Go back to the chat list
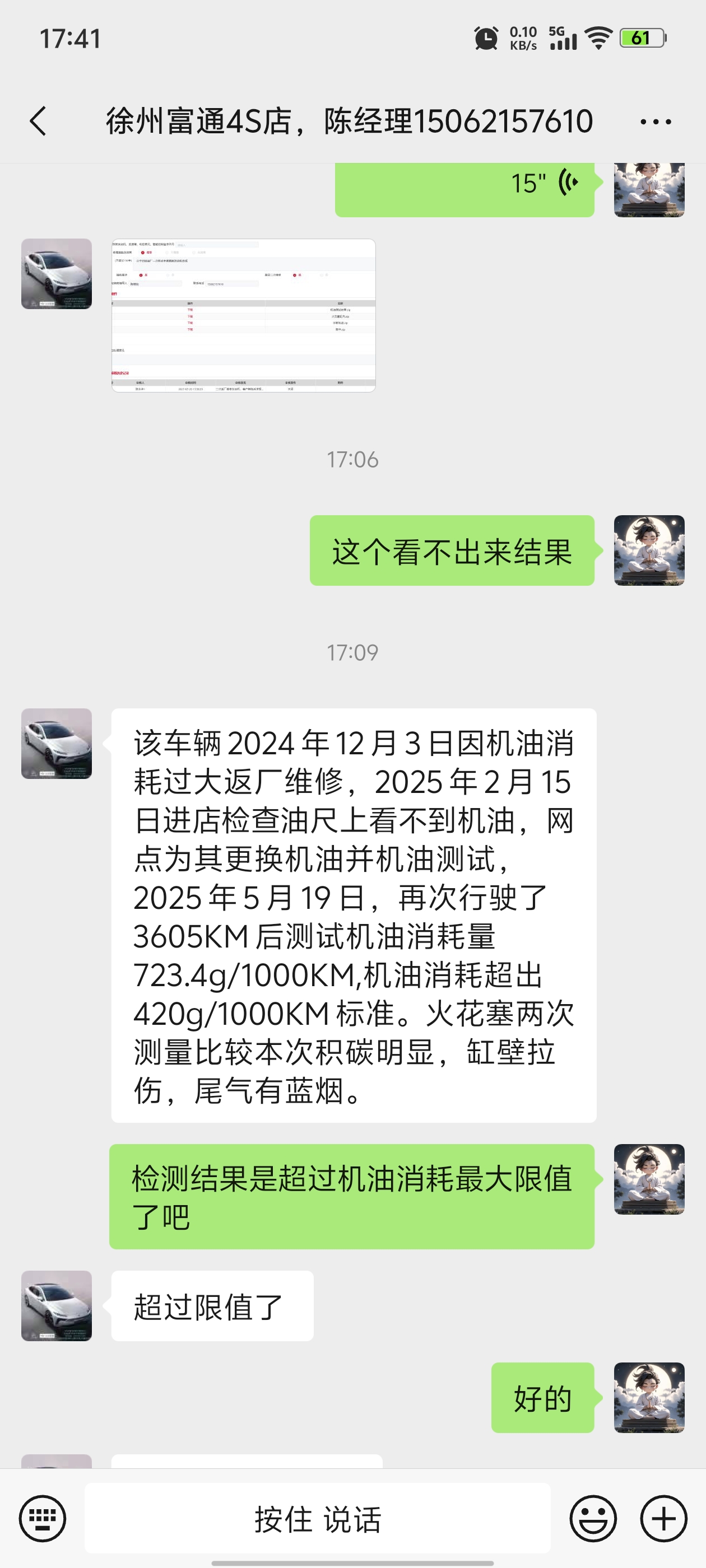Image resolution: width=706 pixels, height=1568 pixels. (38, 121)
